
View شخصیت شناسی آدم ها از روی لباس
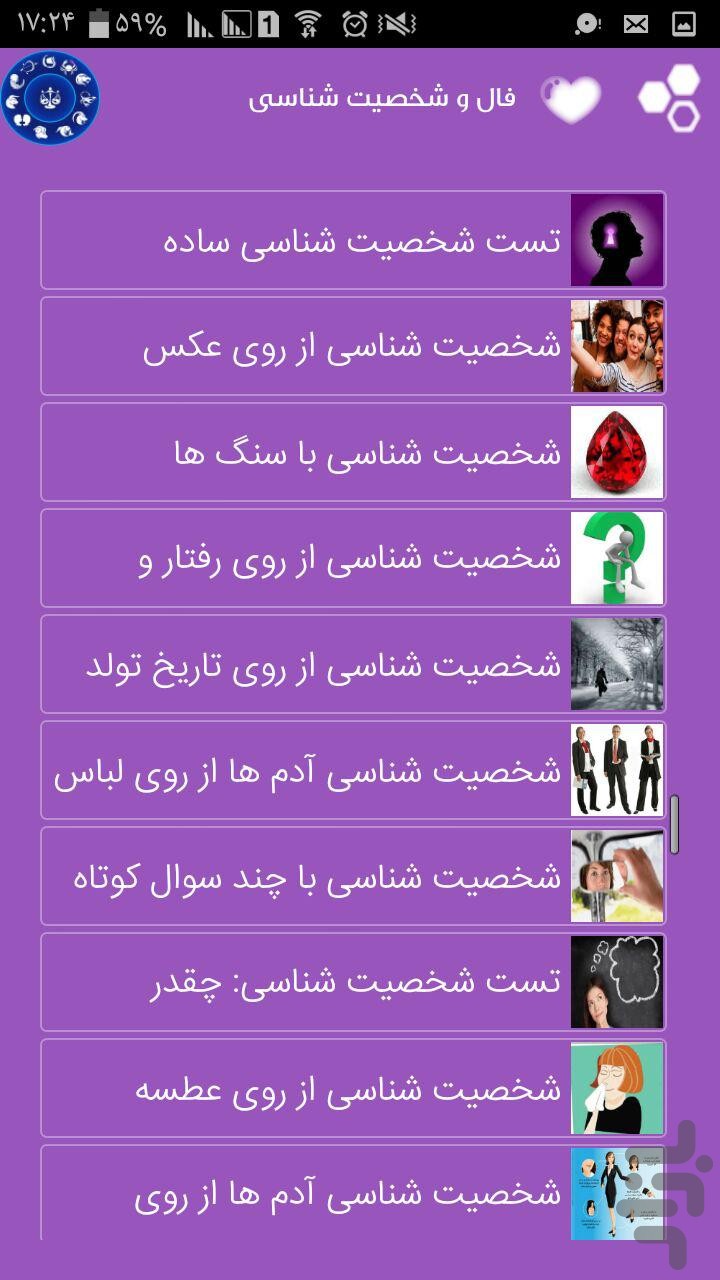pos(353,770)
